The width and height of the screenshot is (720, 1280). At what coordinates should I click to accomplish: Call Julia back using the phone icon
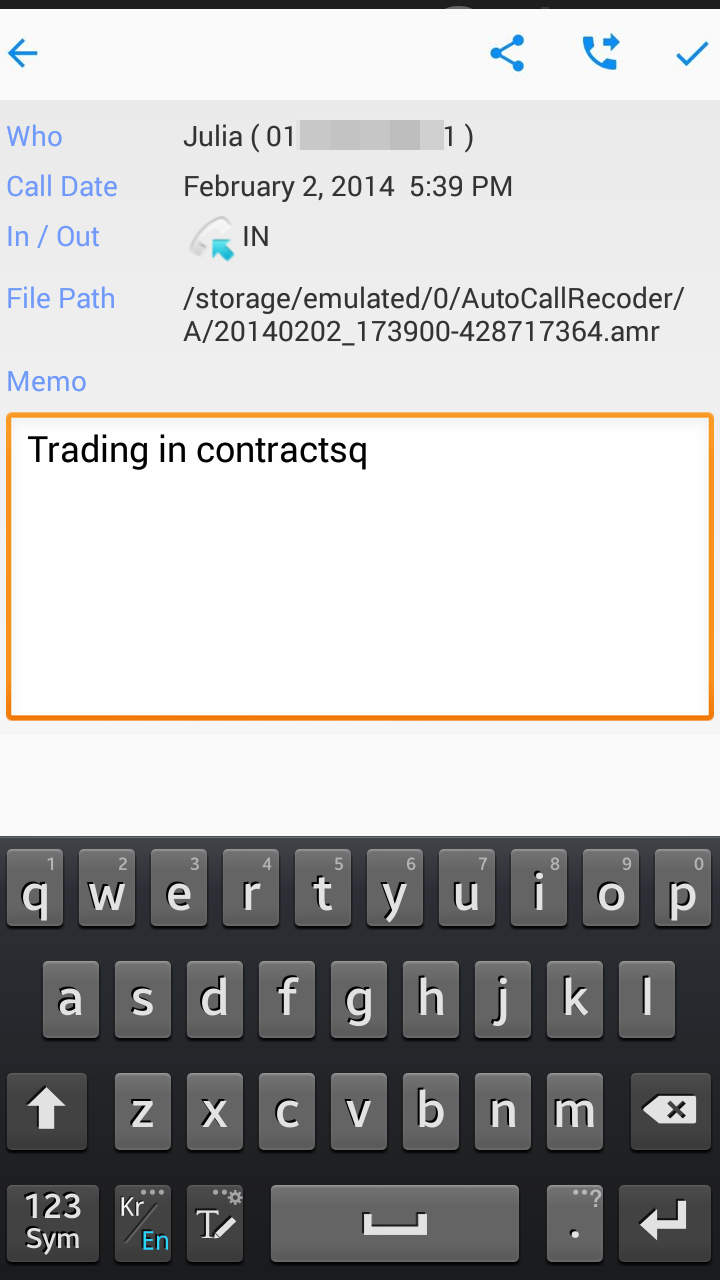[x=598, y=53]
